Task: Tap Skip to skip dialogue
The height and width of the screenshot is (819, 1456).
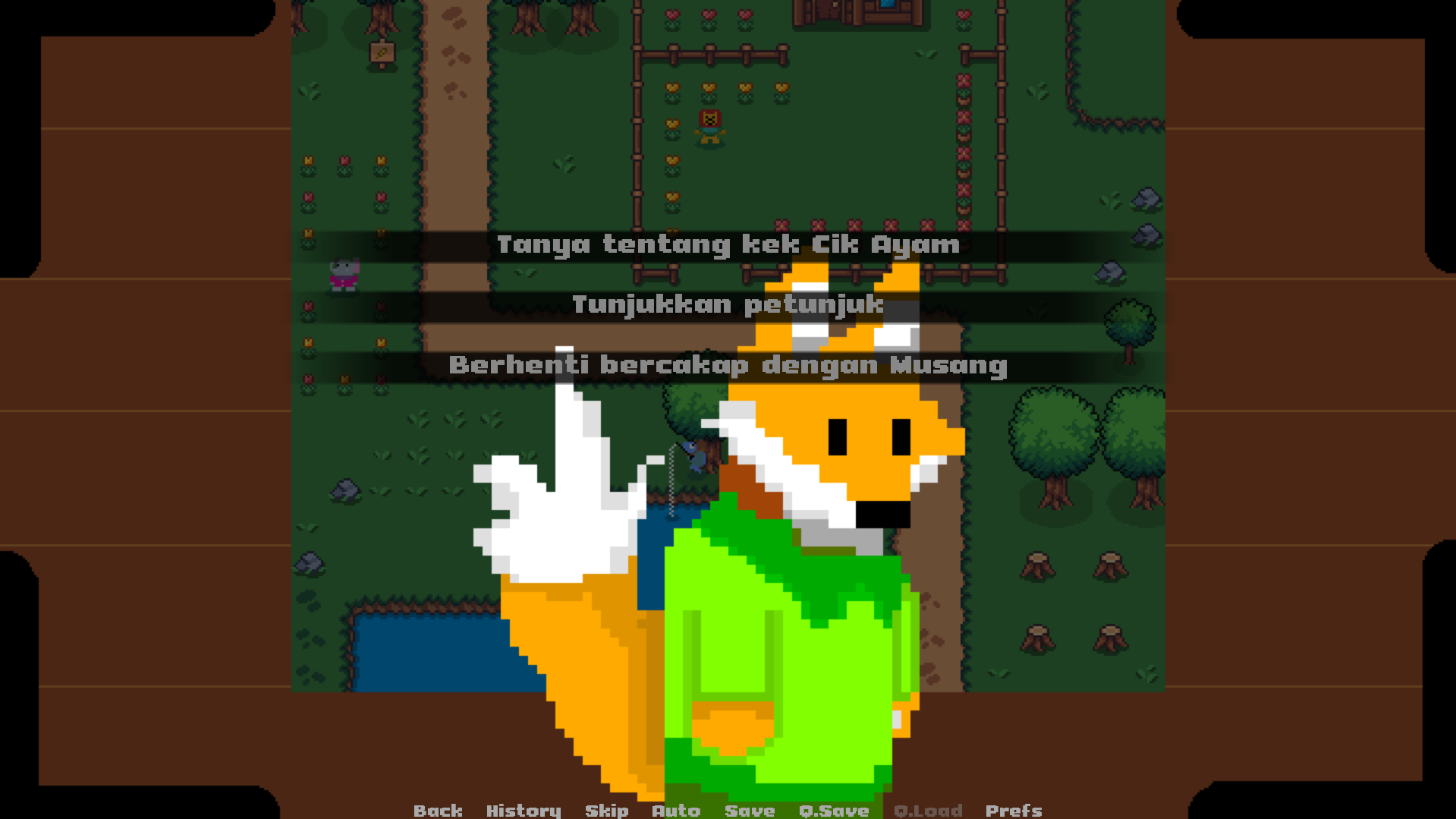Action: [606, 810]
